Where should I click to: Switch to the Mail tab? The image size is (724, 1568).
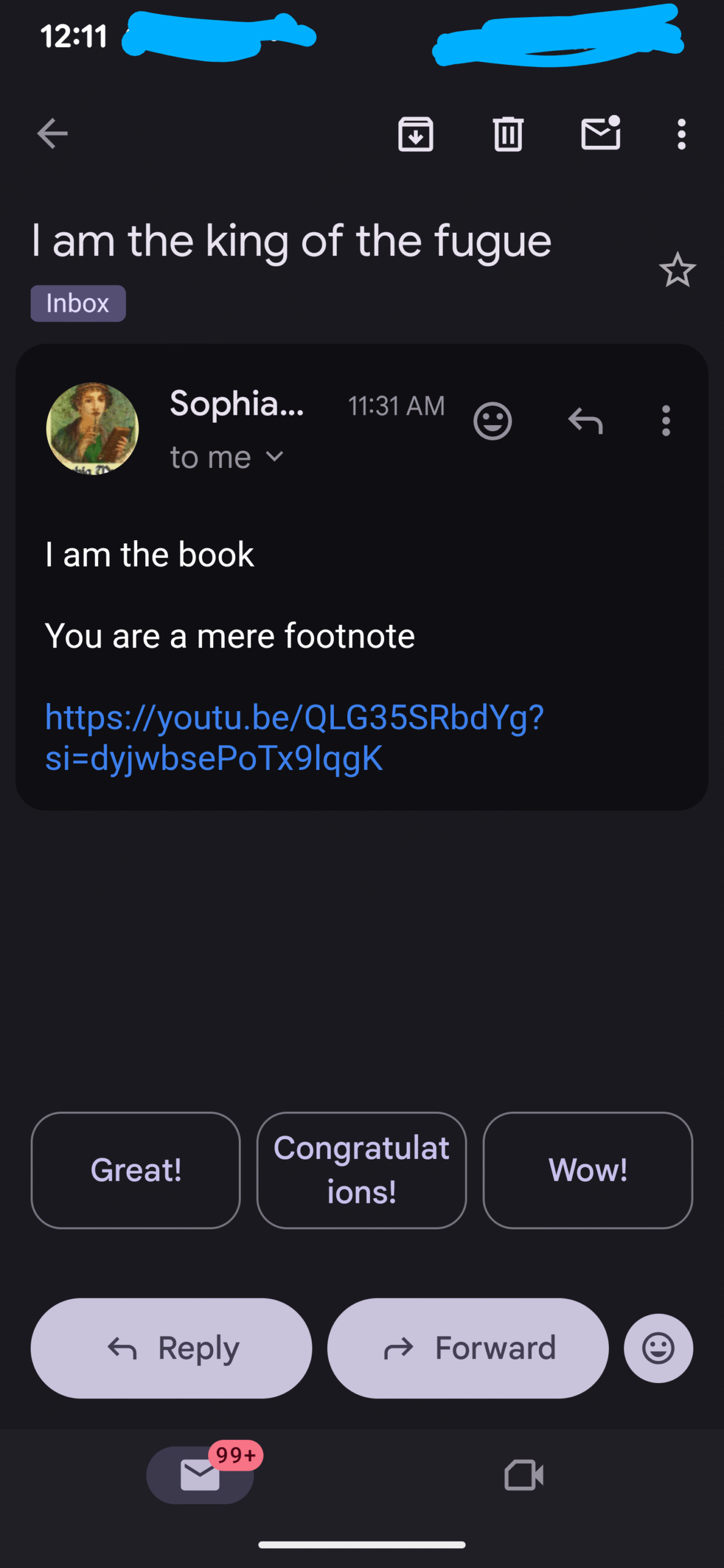tap(200, 1475)
